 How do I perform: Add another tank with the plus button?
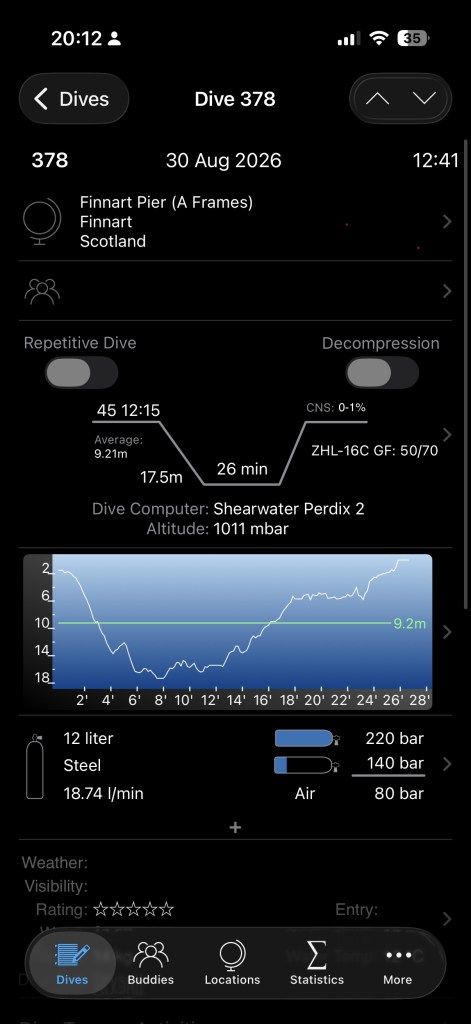235,827
